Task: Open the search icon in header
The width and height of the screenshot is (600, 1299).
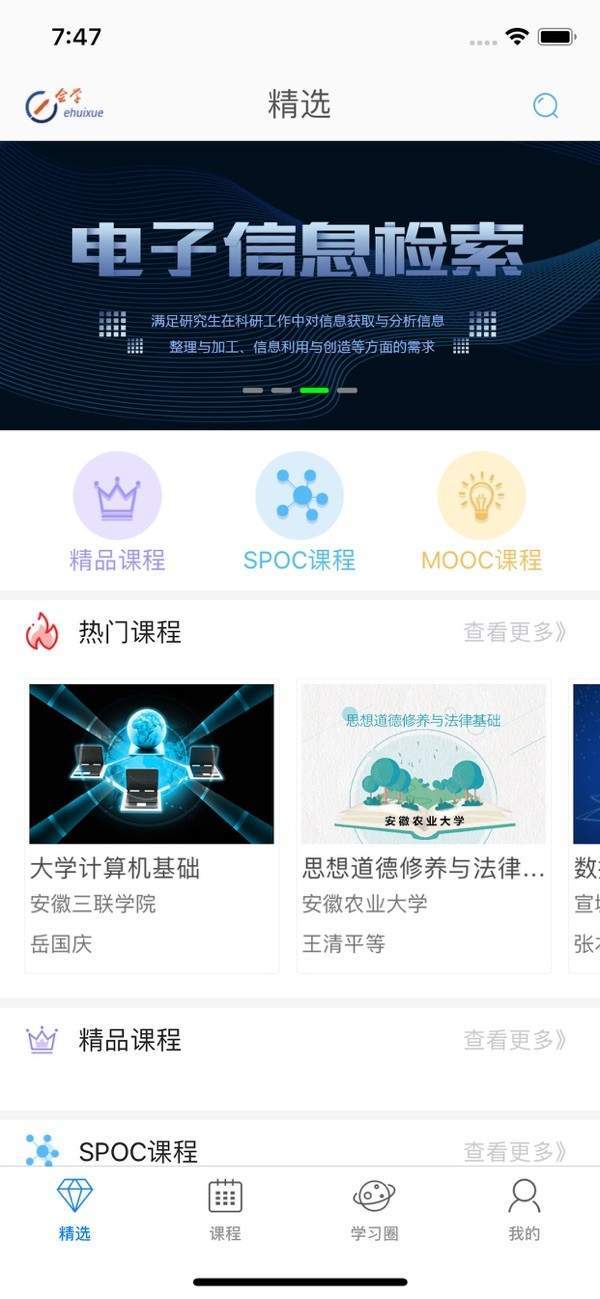Action: pos(545,105)
